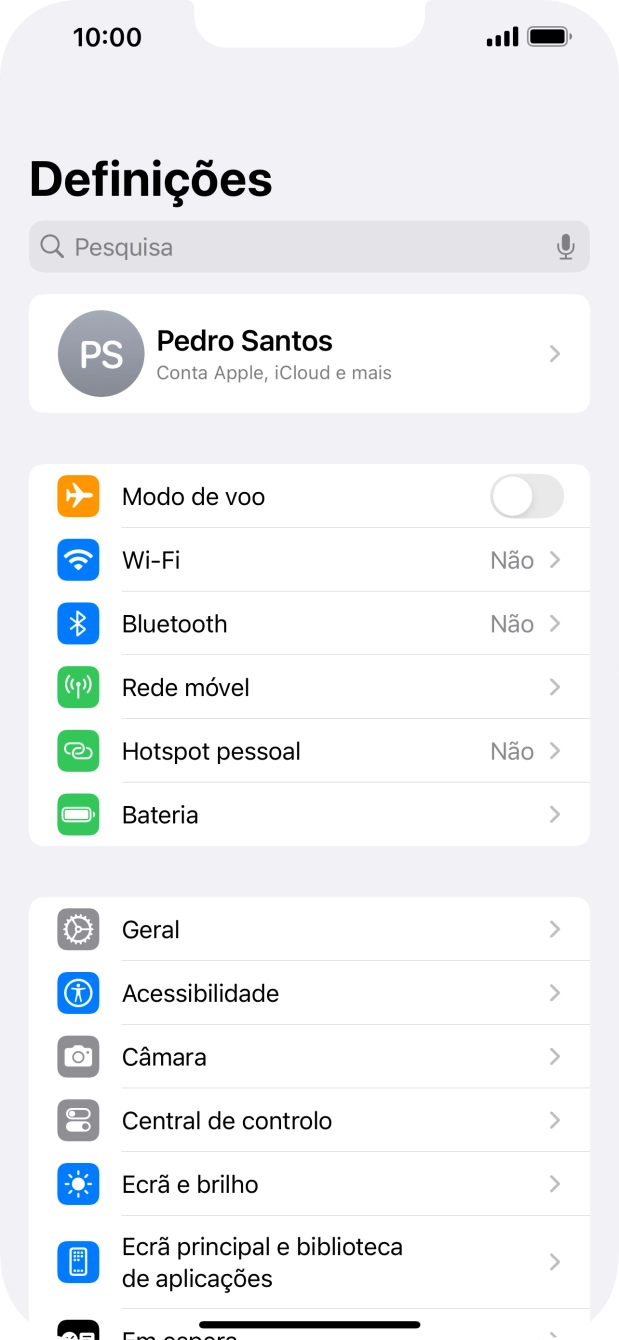Viewport: 619px width, 1340px height.
Task: Toggle Modo de voo switch
Action: tap(526, 497)
